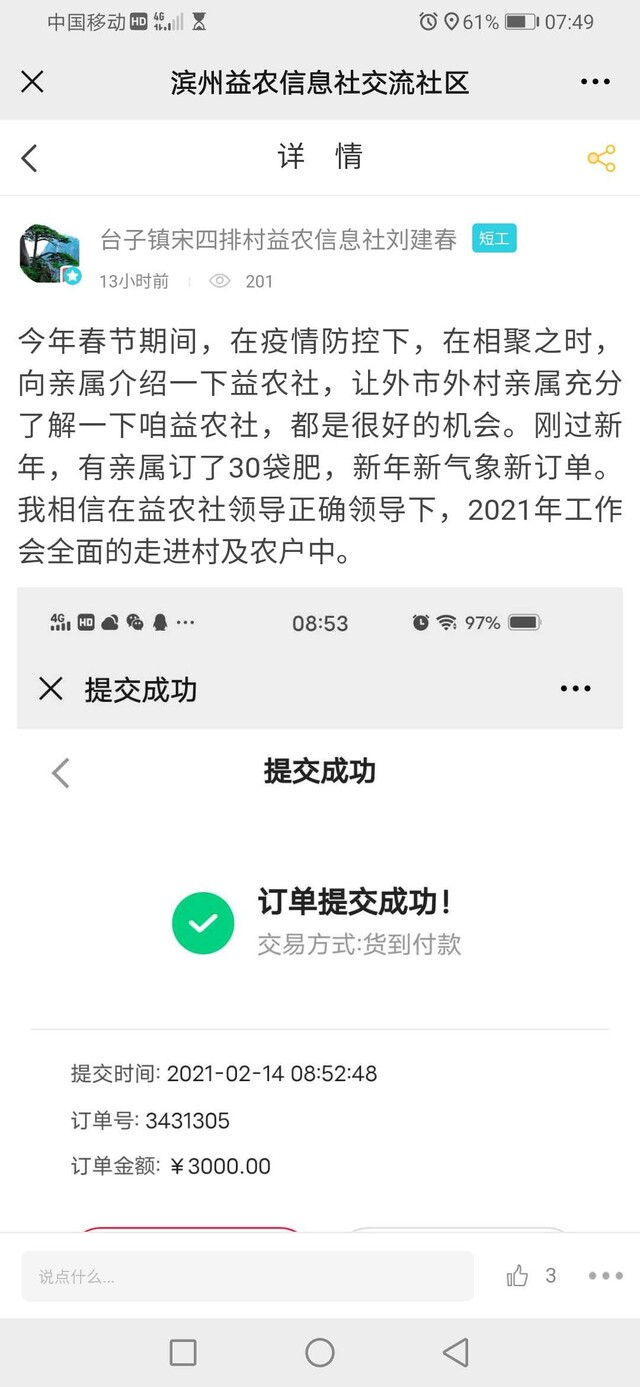
Task: Open the top-right overflow menu
Action: click(595, 82)
